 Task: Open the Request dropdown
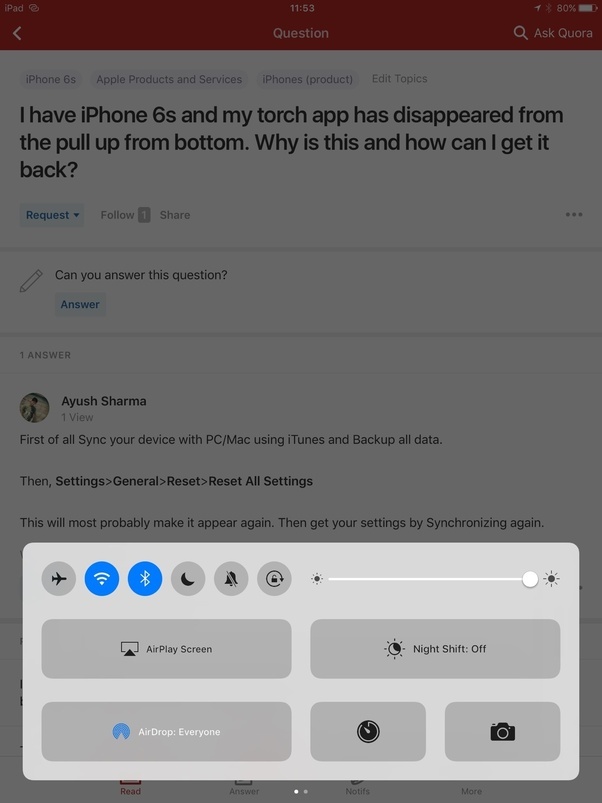coord(52,215)
